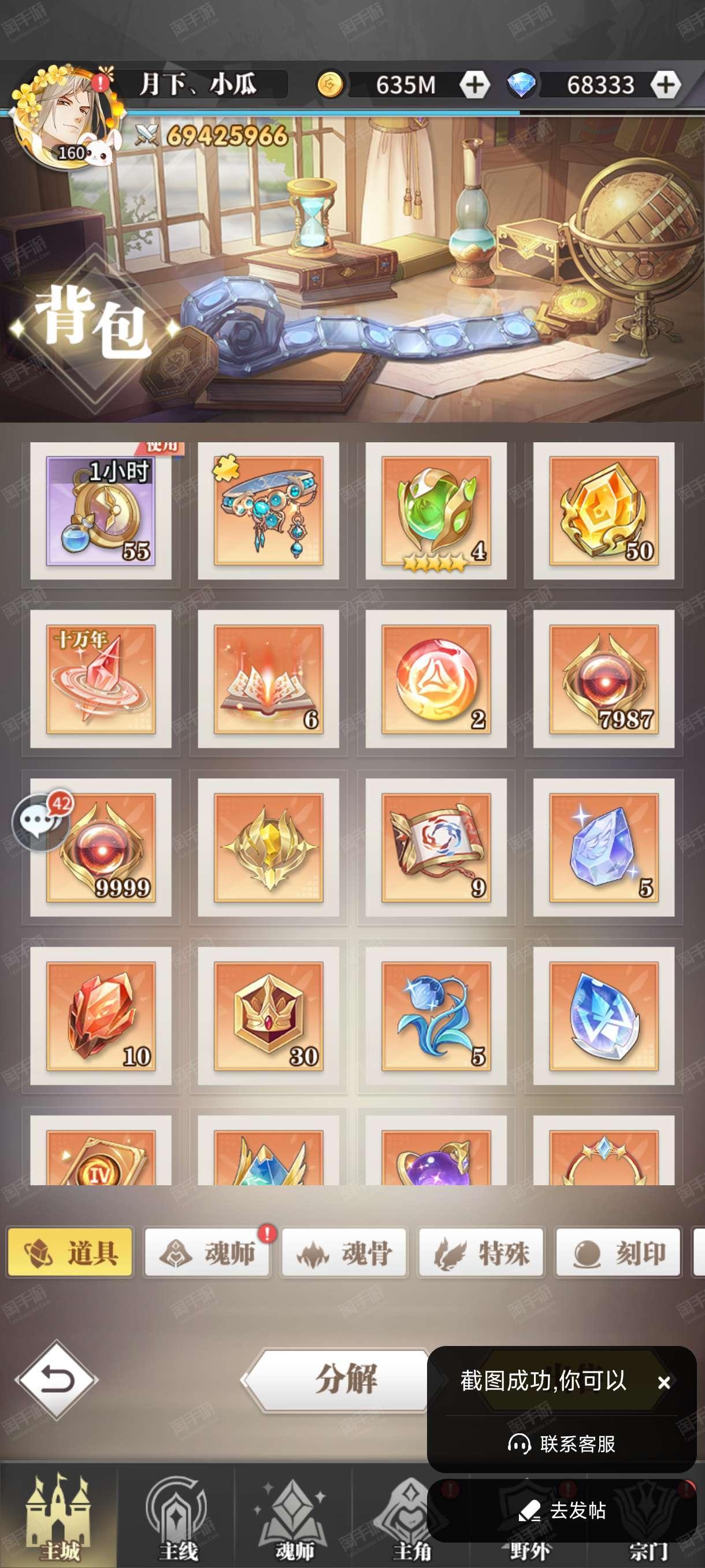
Task: Add diamonds via the plus beside 68333
Action: 666,84
